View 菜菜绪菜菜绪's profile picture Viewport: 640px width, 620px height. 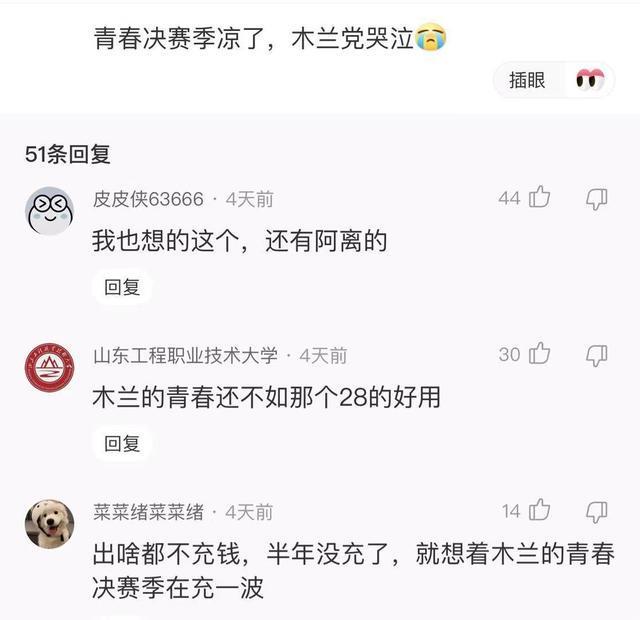(50, 523)
